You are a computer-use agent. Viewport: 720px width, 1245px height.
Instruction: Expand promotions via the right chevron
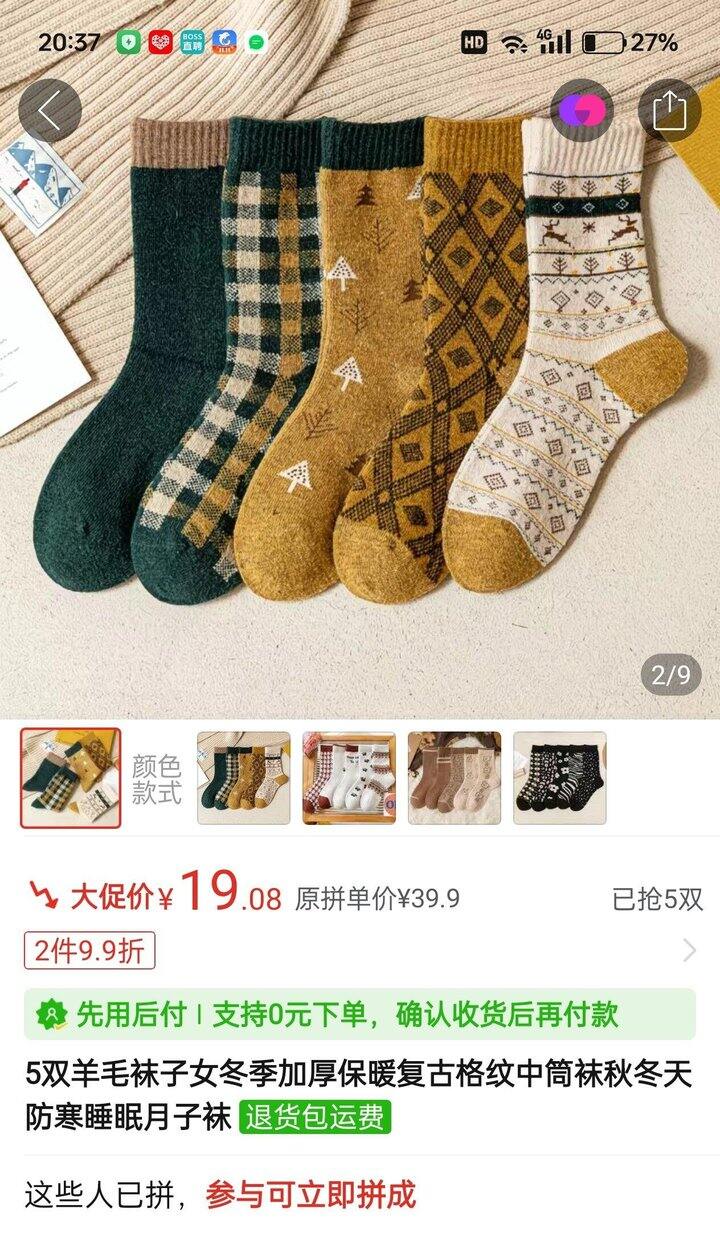(689, 950)
